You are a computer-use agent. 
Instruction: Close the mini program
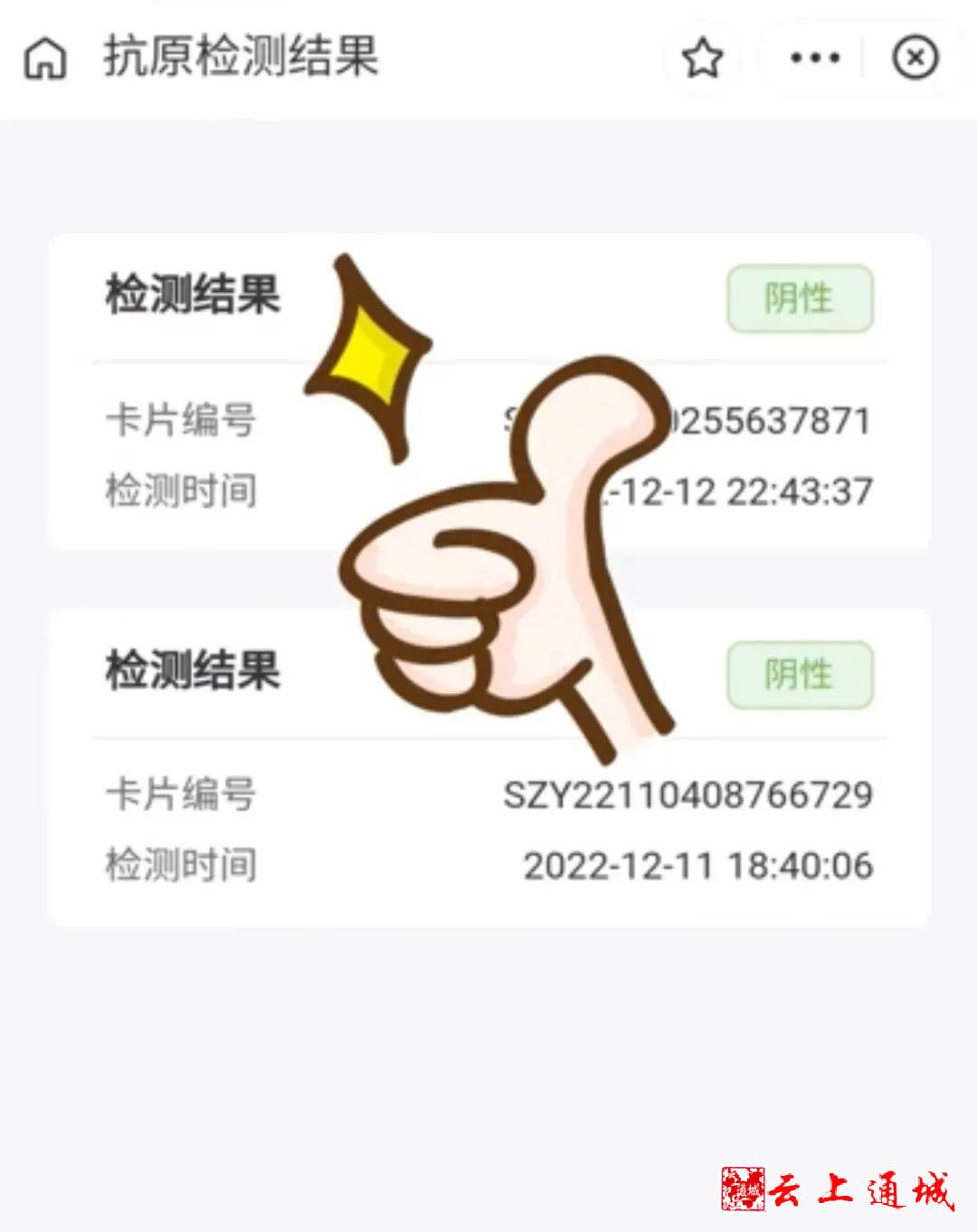pyautogui.click(x=915, y=59)
